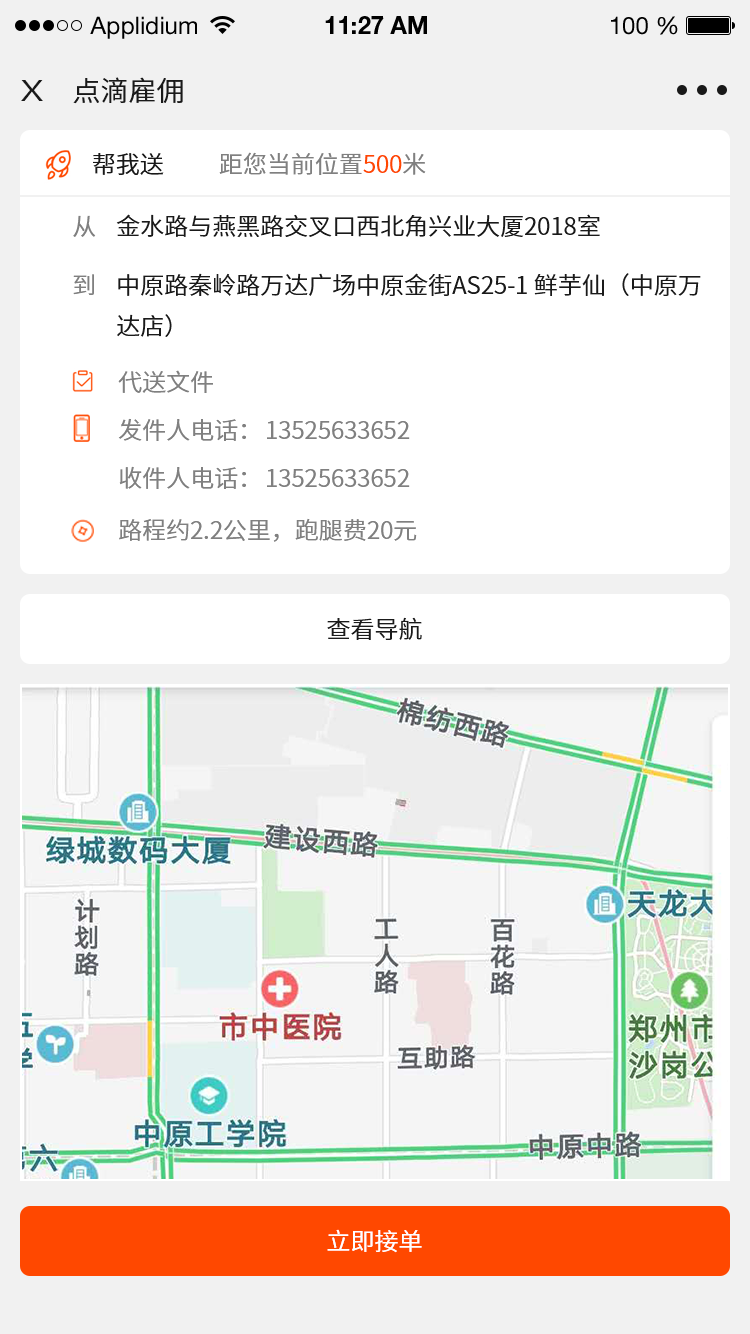Open the three-dot overflow menu
The image size is (750, 1334).
click(701, 91)
